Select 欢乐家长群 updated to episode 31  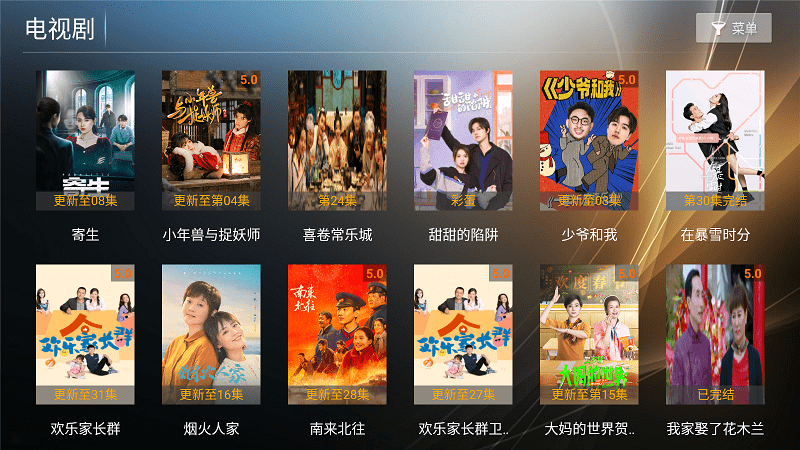click(x=86, y=334)
